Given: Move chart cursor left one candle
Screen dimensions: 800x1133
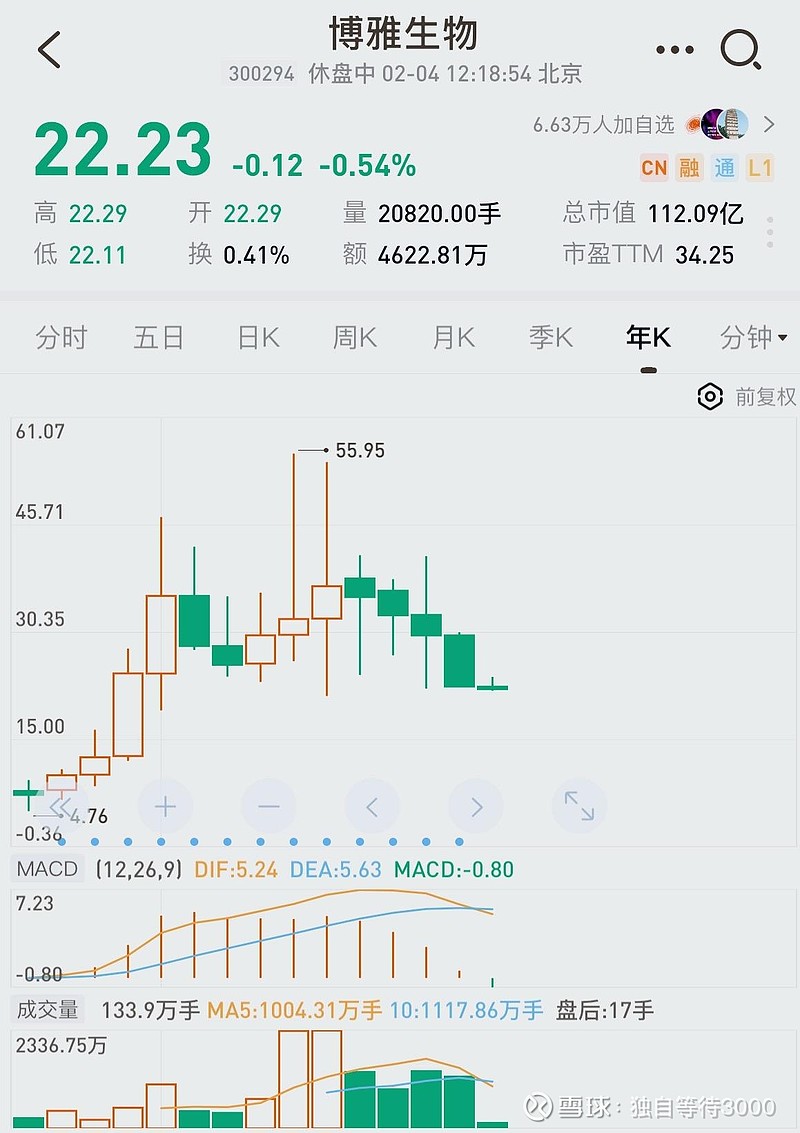Looking at the screenshot, I should click(x=372, y=806).
